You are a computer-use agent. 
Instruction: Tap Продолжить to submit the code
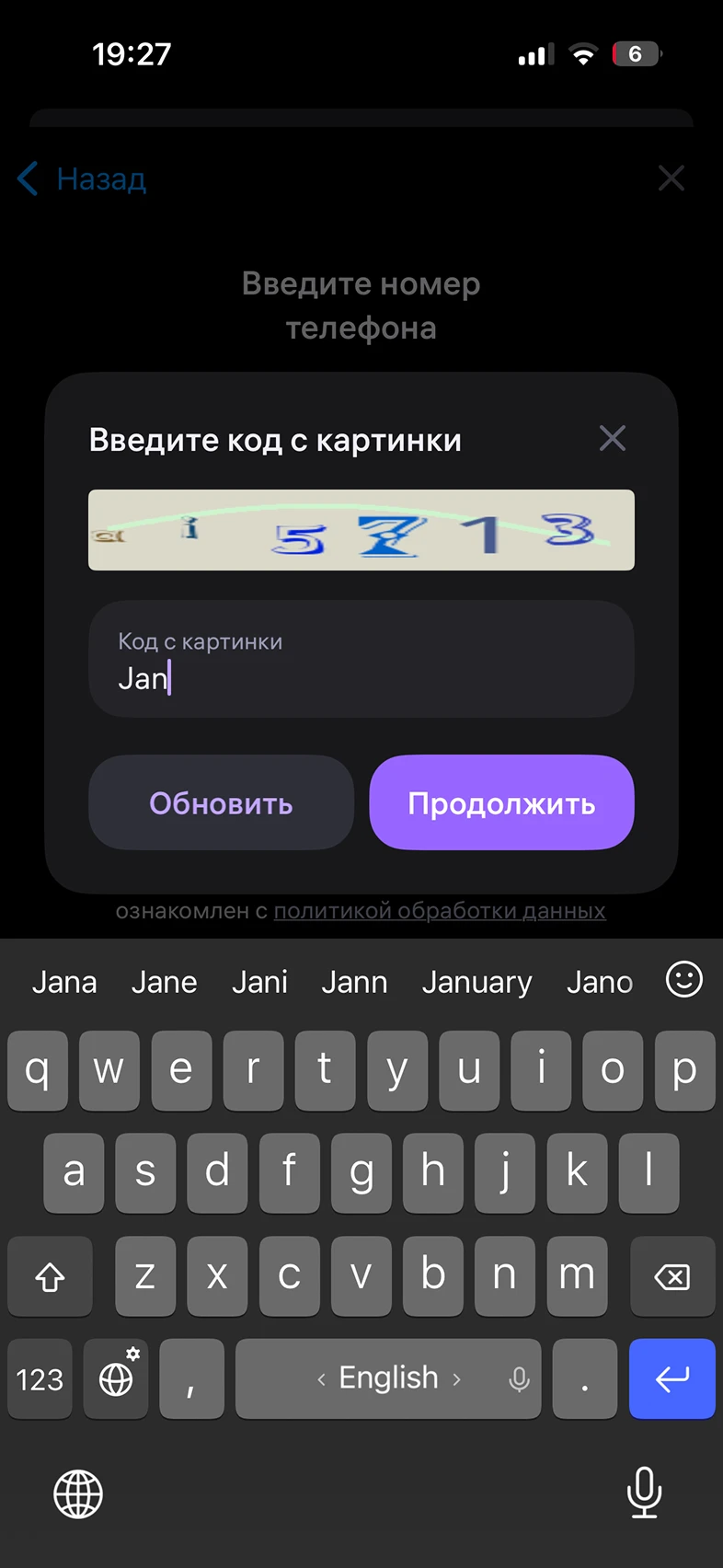501,803
